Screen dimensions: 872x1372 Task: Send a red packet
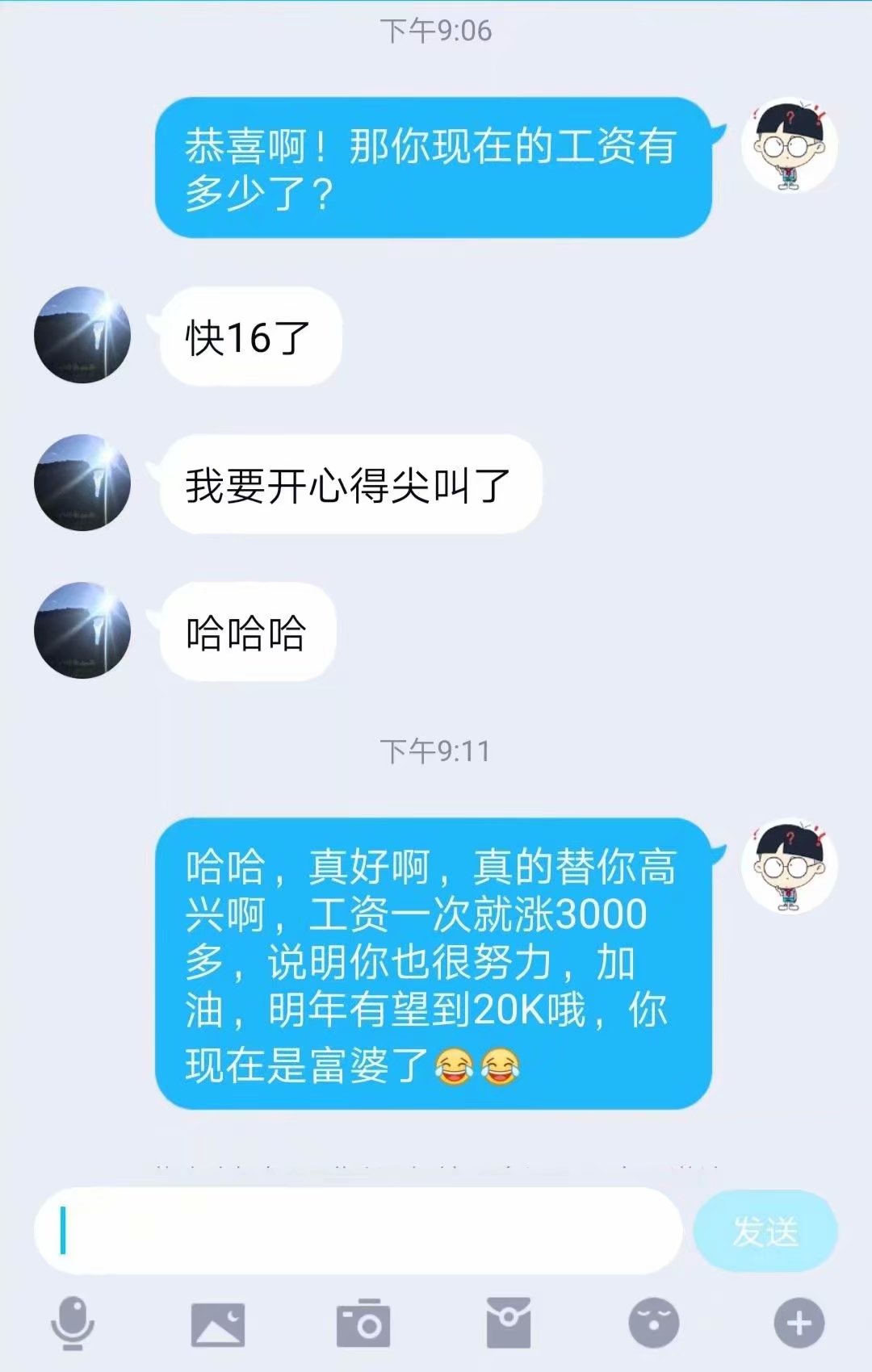point(509,1324)
